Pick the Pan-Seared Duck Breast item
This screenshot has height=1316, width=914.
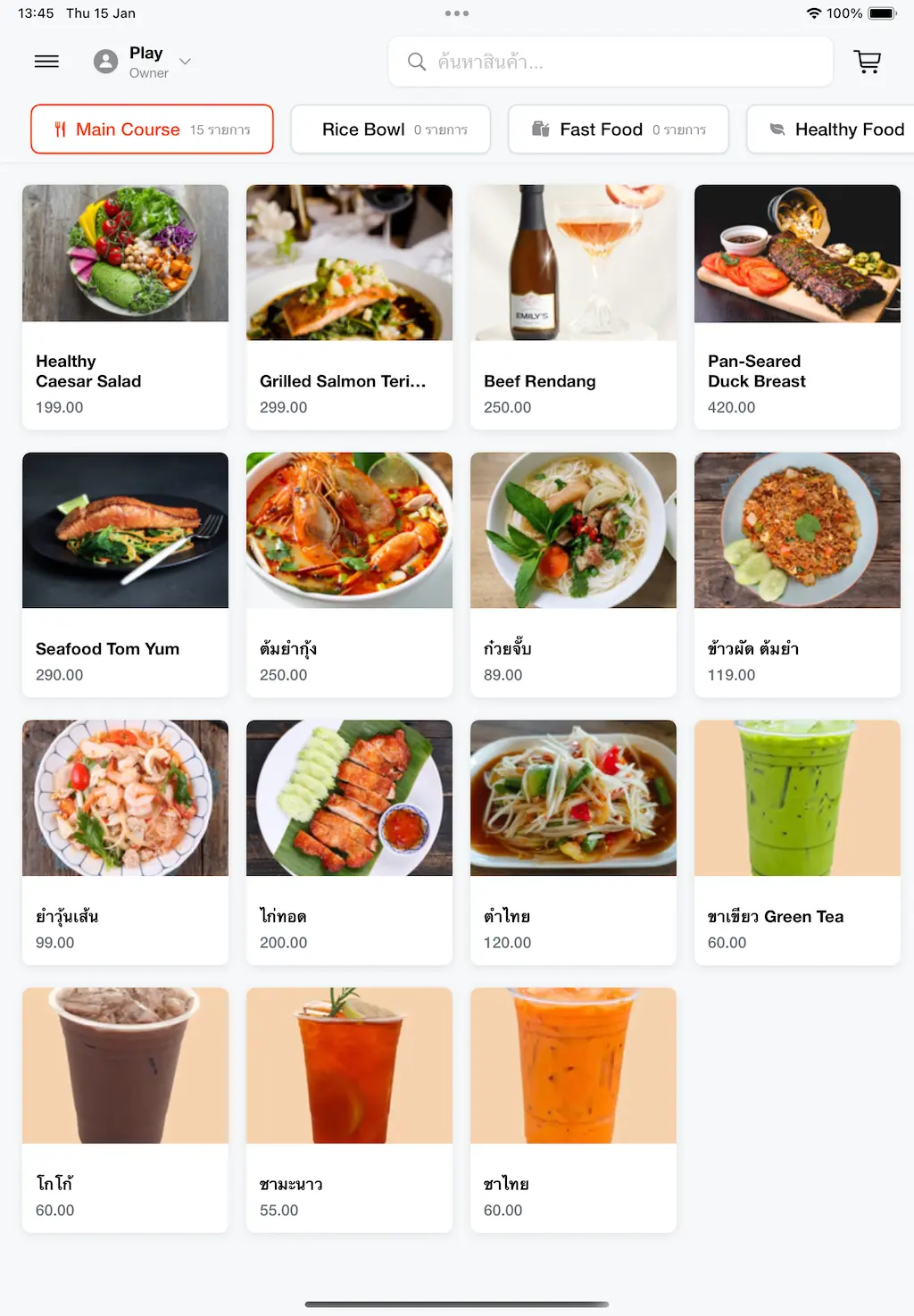[797, 306]
